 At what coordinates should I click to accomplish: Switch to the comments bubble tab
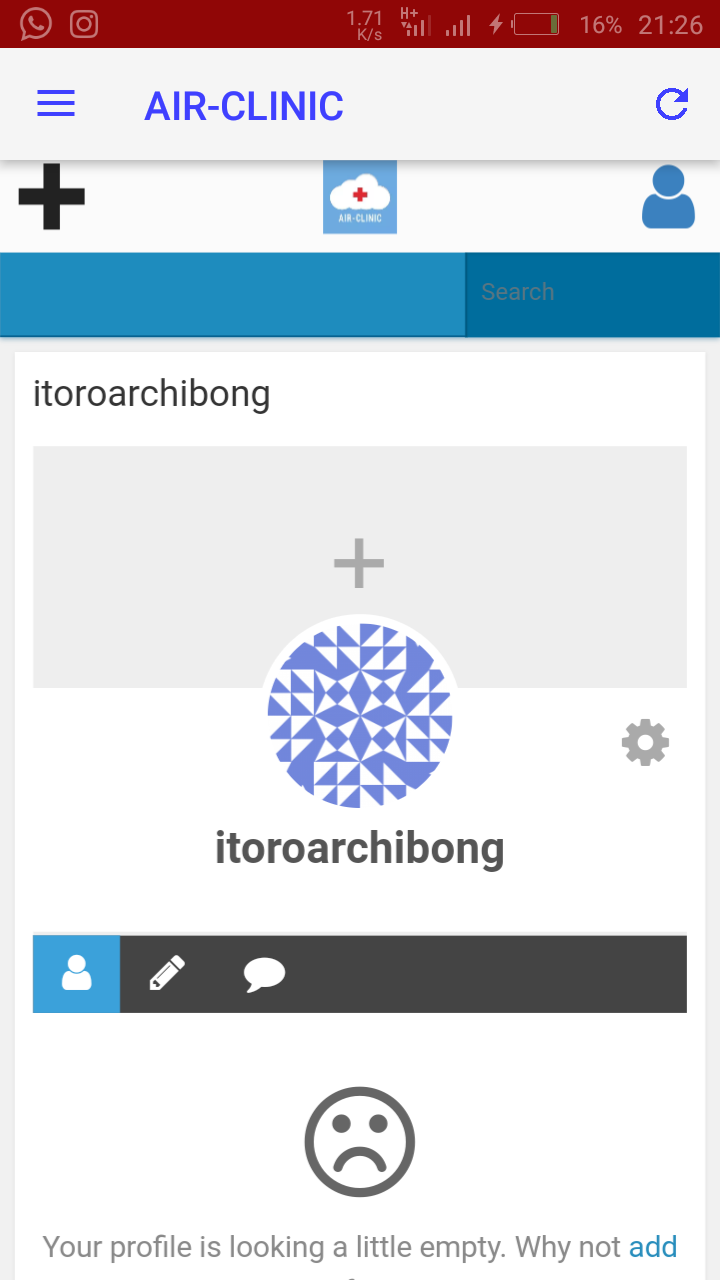pos(264,974)
